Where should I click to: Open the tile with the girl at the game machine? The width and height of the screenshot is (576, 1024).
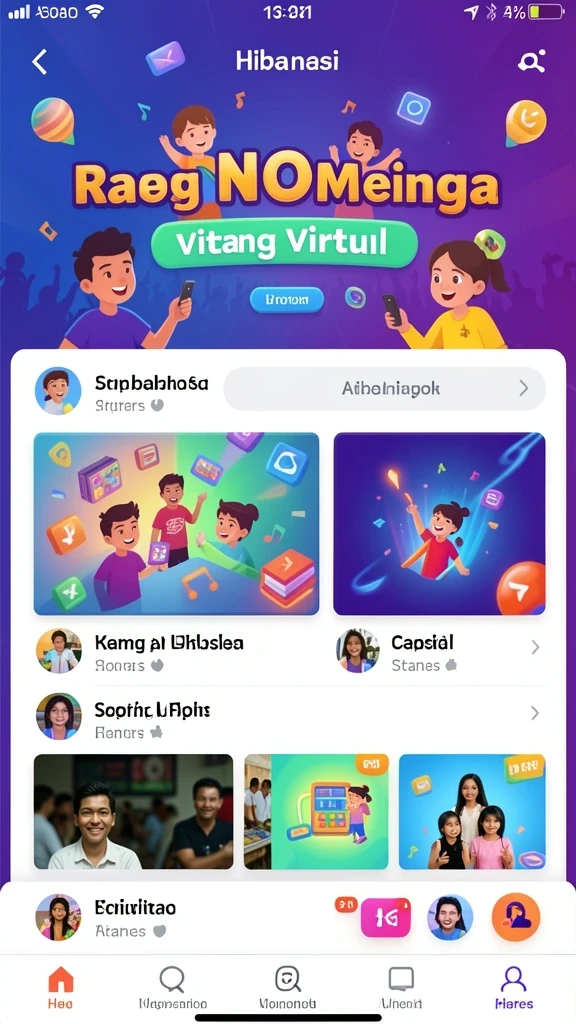(316, 812)
